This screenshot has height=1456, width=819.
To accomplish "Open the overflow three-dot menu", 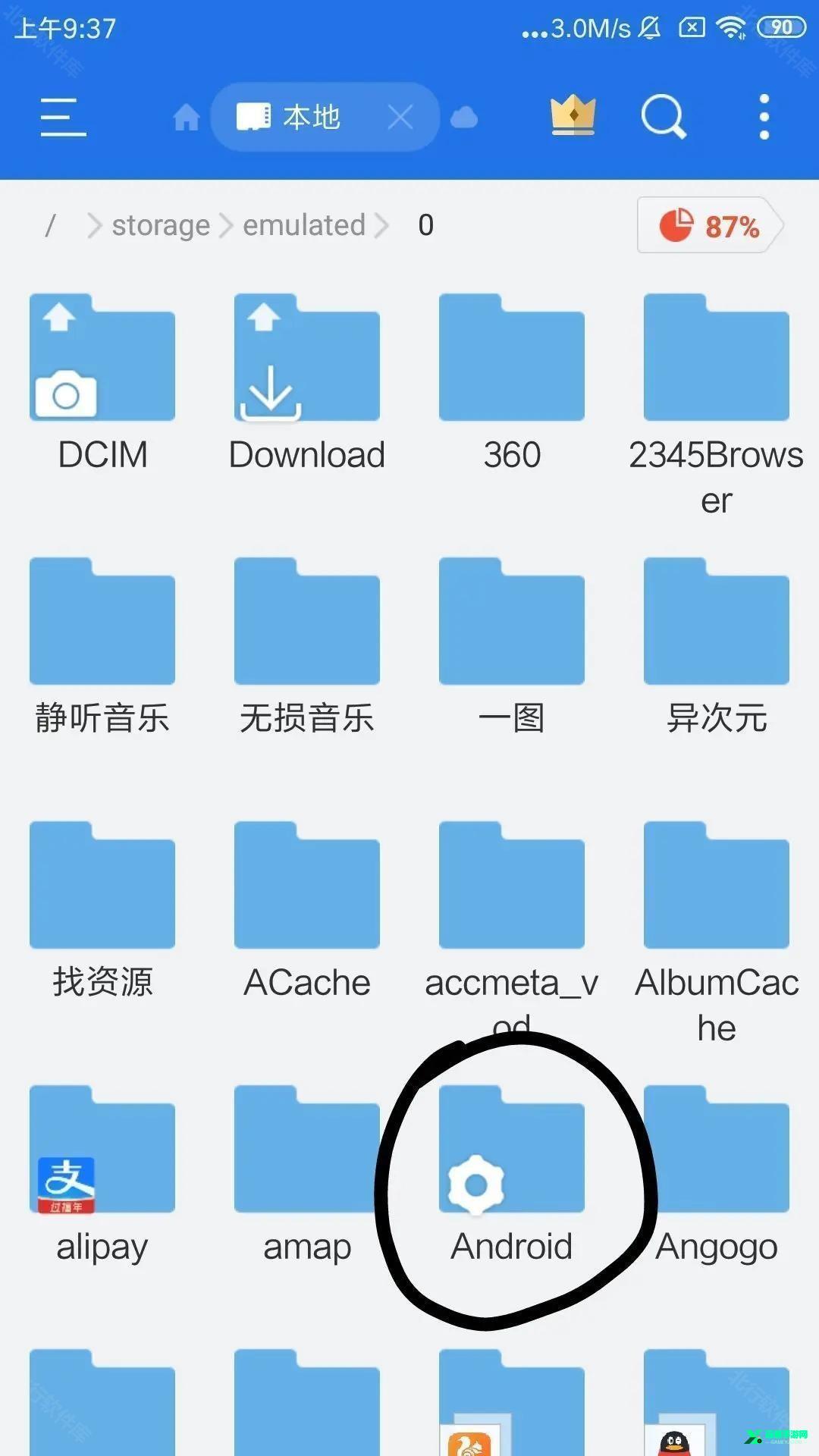I will click(763, 115).
